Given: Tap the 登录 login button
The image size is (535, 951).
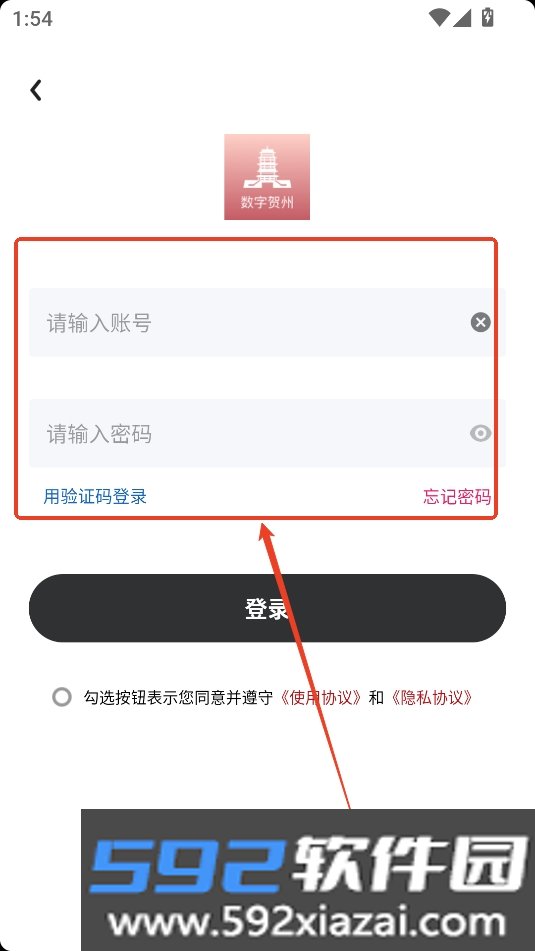Looking at the screenshot, I should tap(267, 608).
